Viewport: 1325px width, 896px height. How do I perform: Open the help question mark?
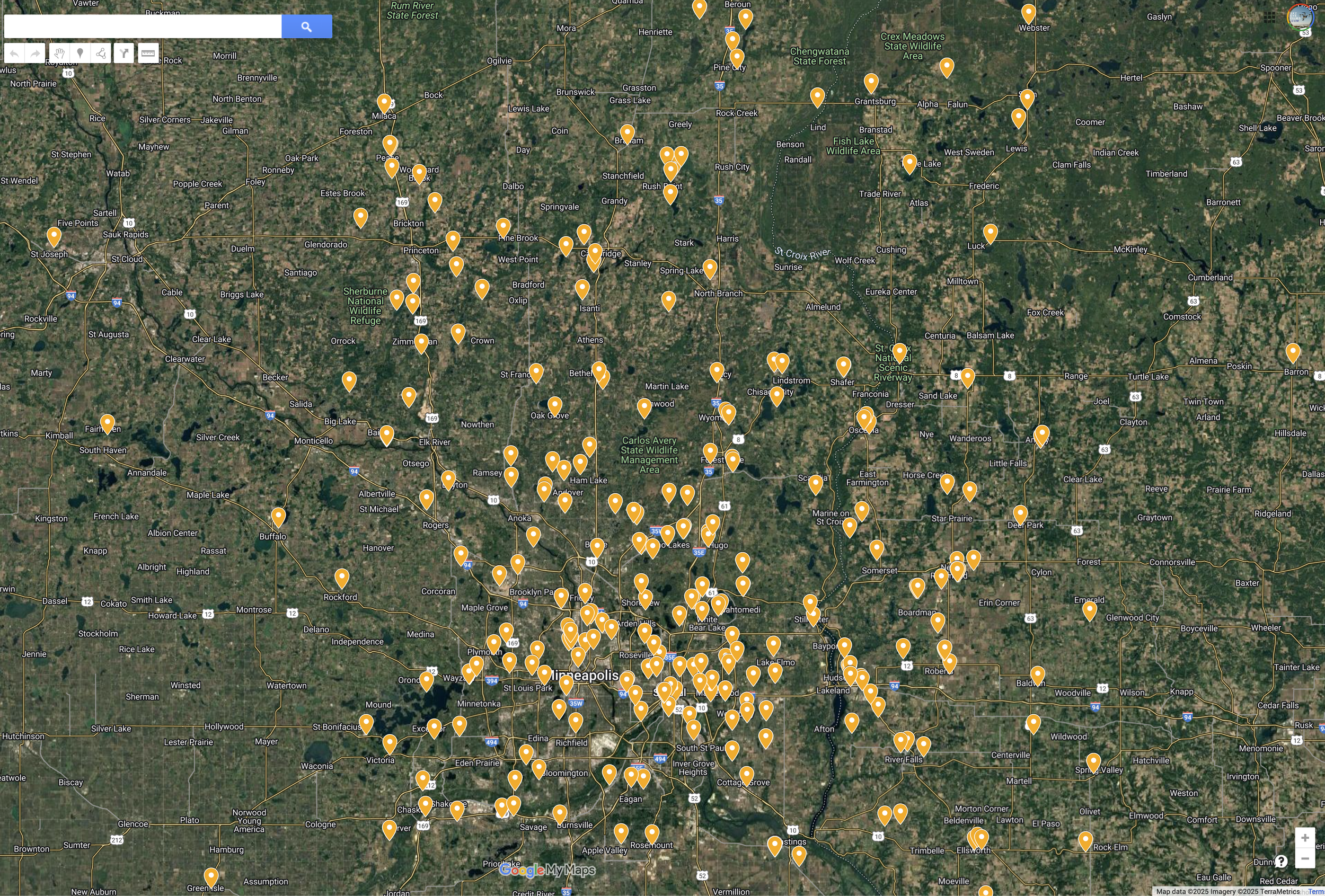pyautogui.click(x=1280, y=860)
